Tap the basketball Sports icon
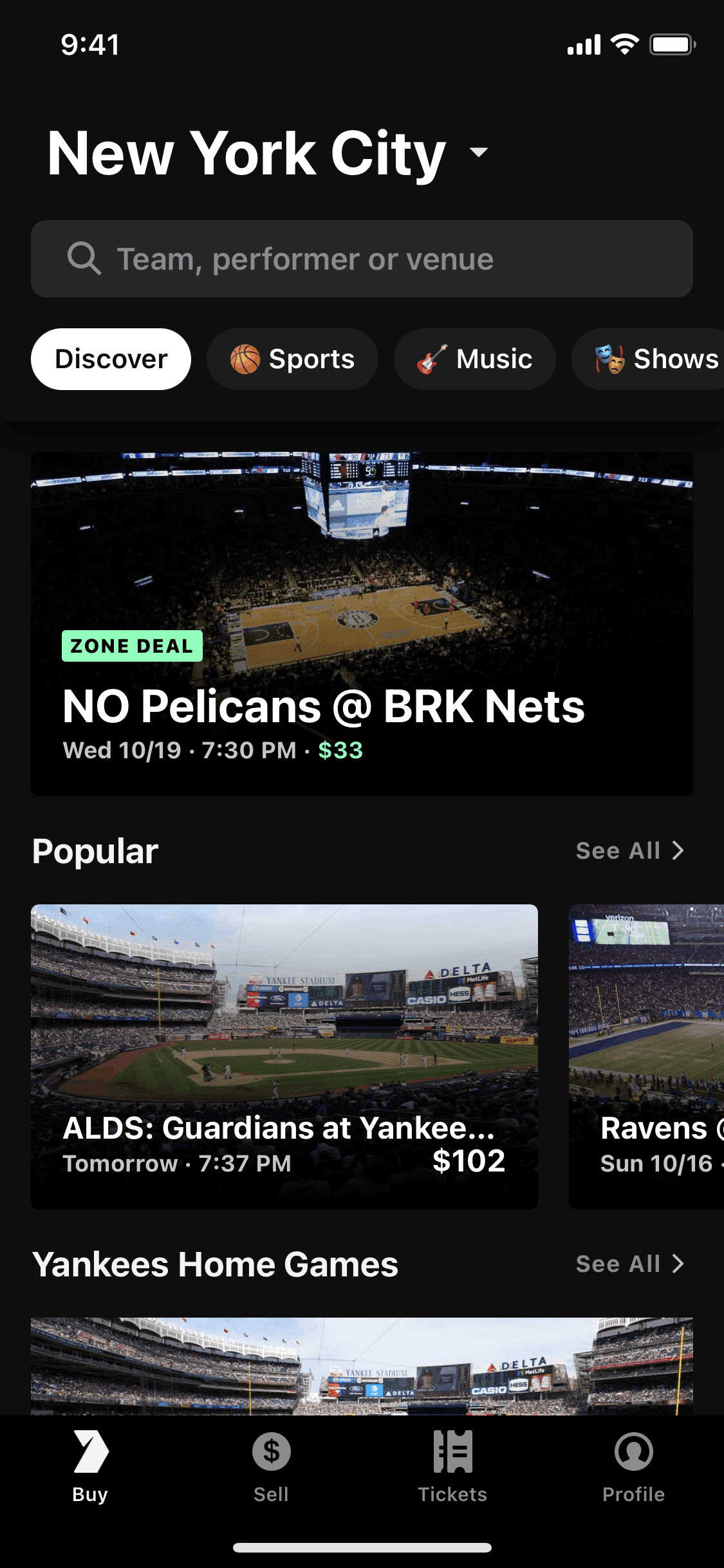The height and width of the screenshot is (1568, 724). pos(246,359)
